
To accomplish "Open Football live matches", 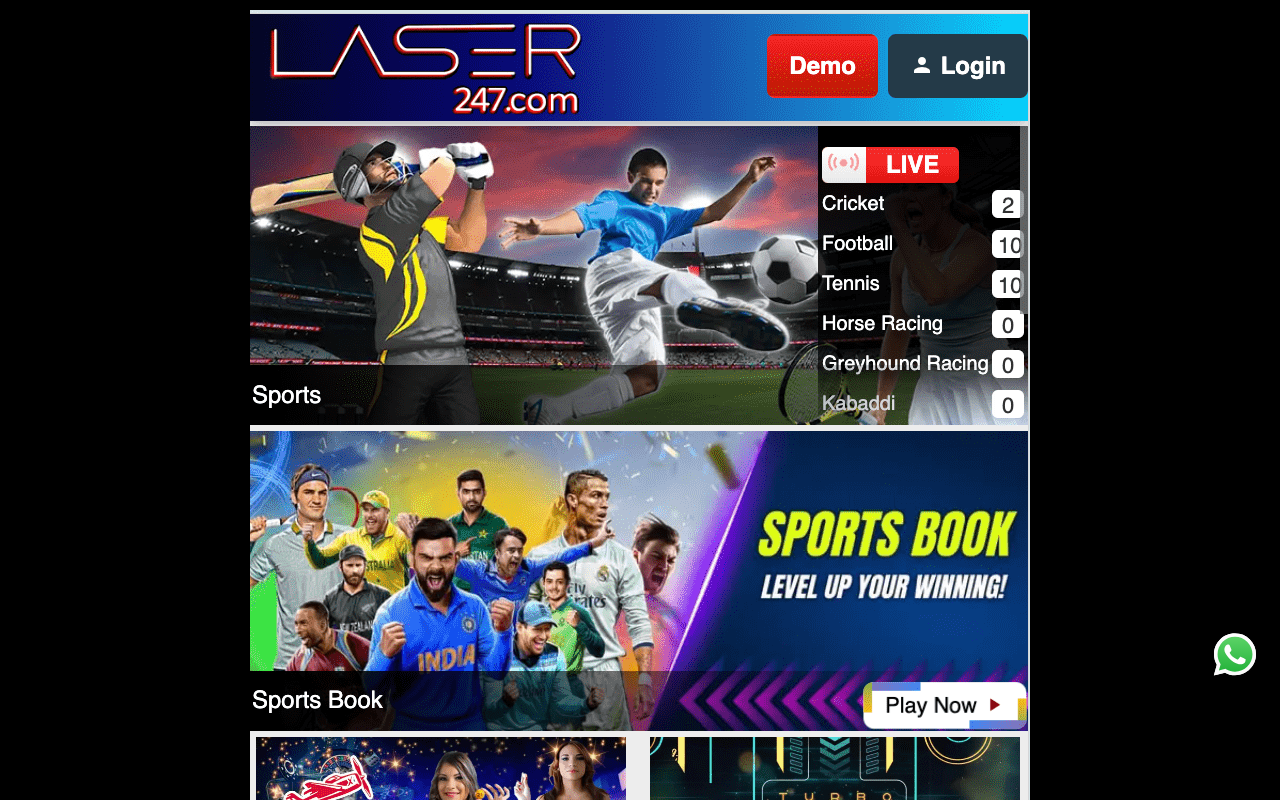I will (922, 244).
